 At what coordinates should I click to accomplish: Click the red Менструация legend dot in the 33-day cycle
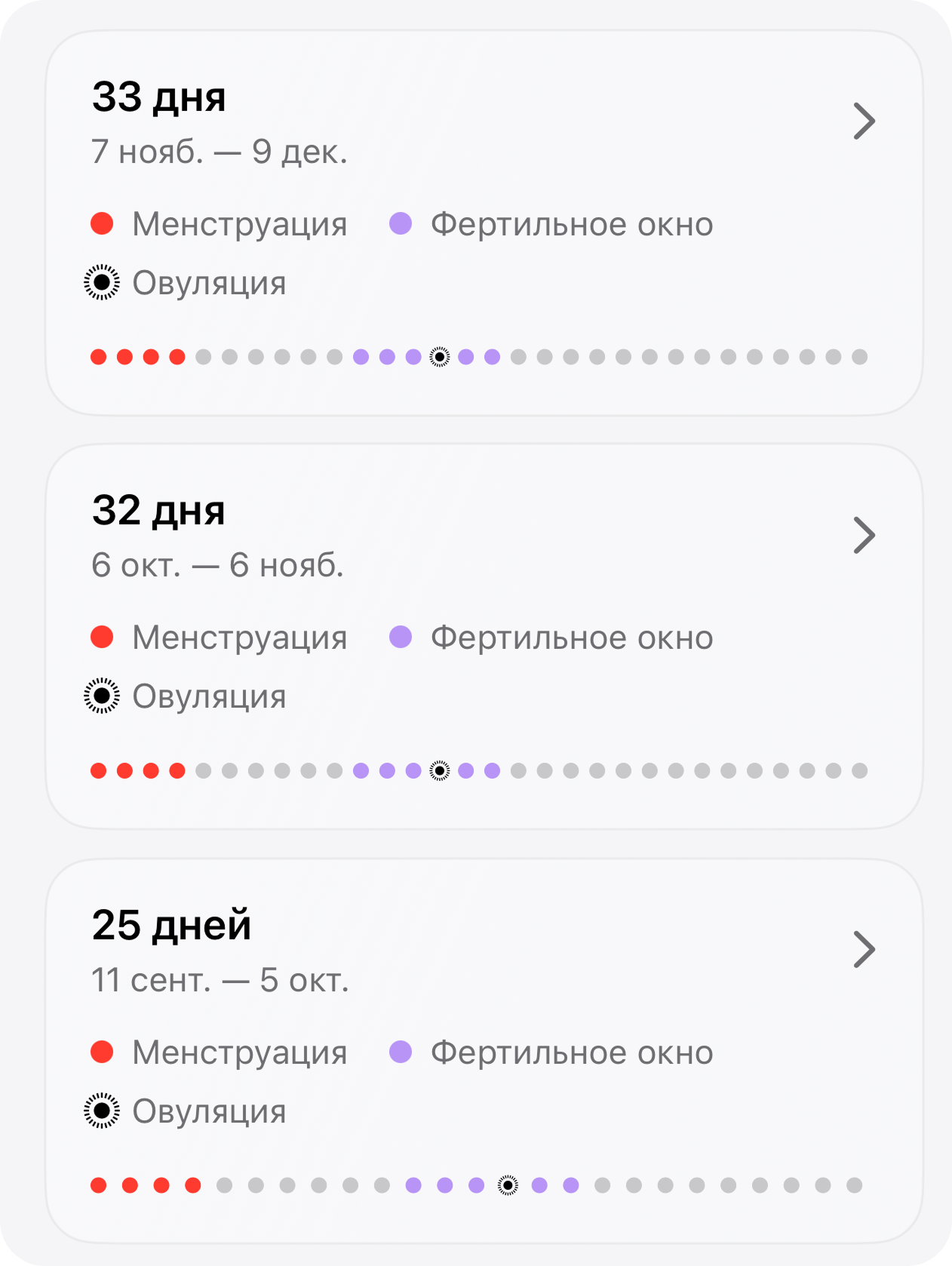102,223
